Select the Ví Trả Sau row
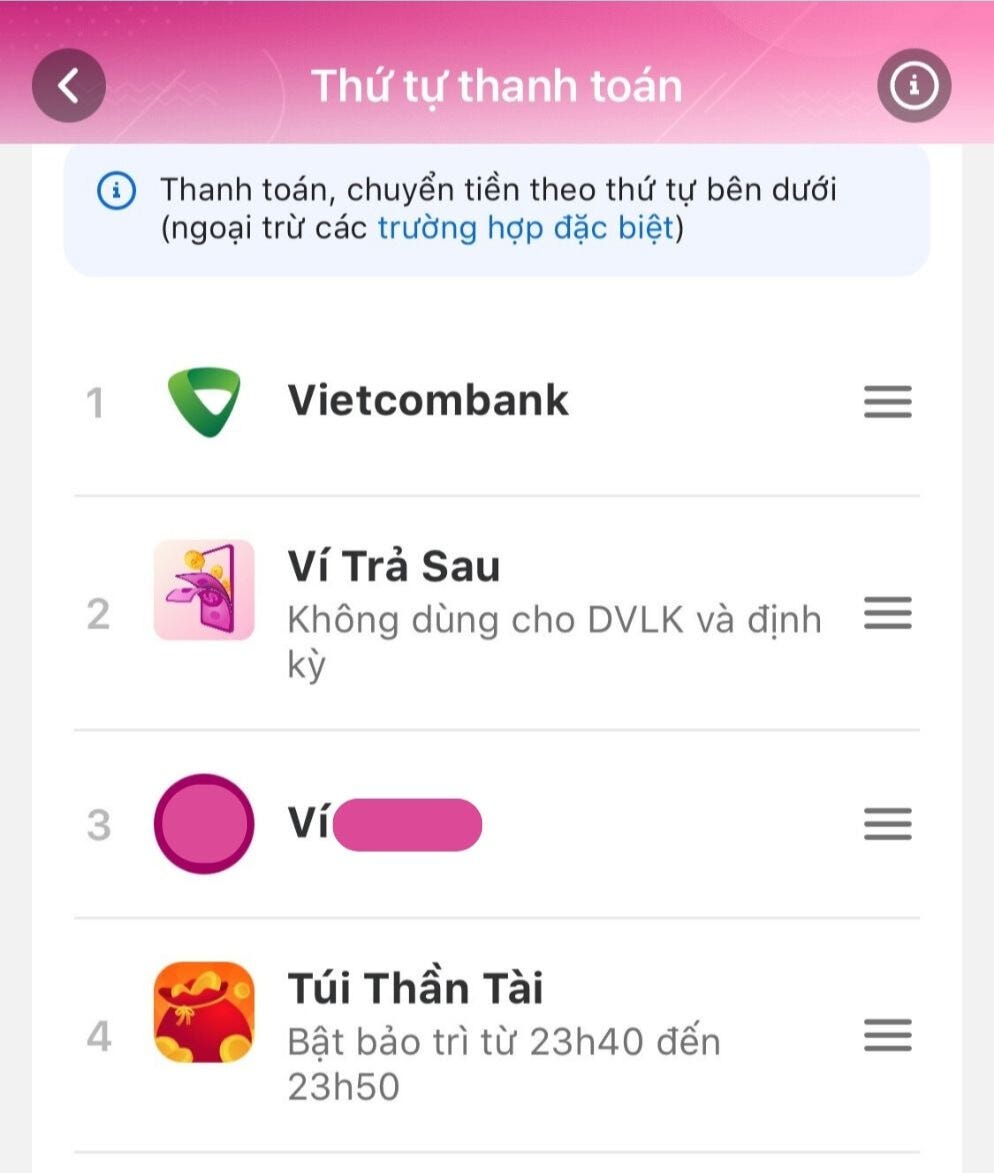 394,568
